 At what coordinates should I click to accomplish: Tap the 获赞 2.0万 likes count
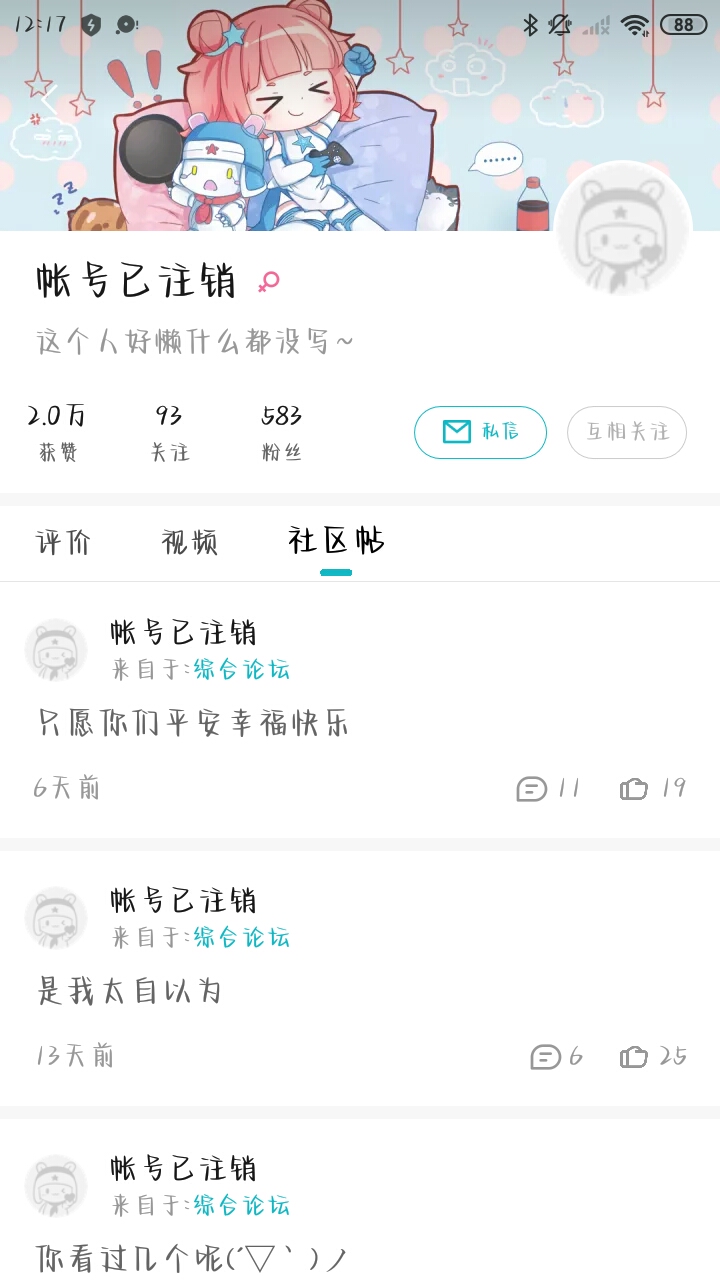click(x=55, y=428)
